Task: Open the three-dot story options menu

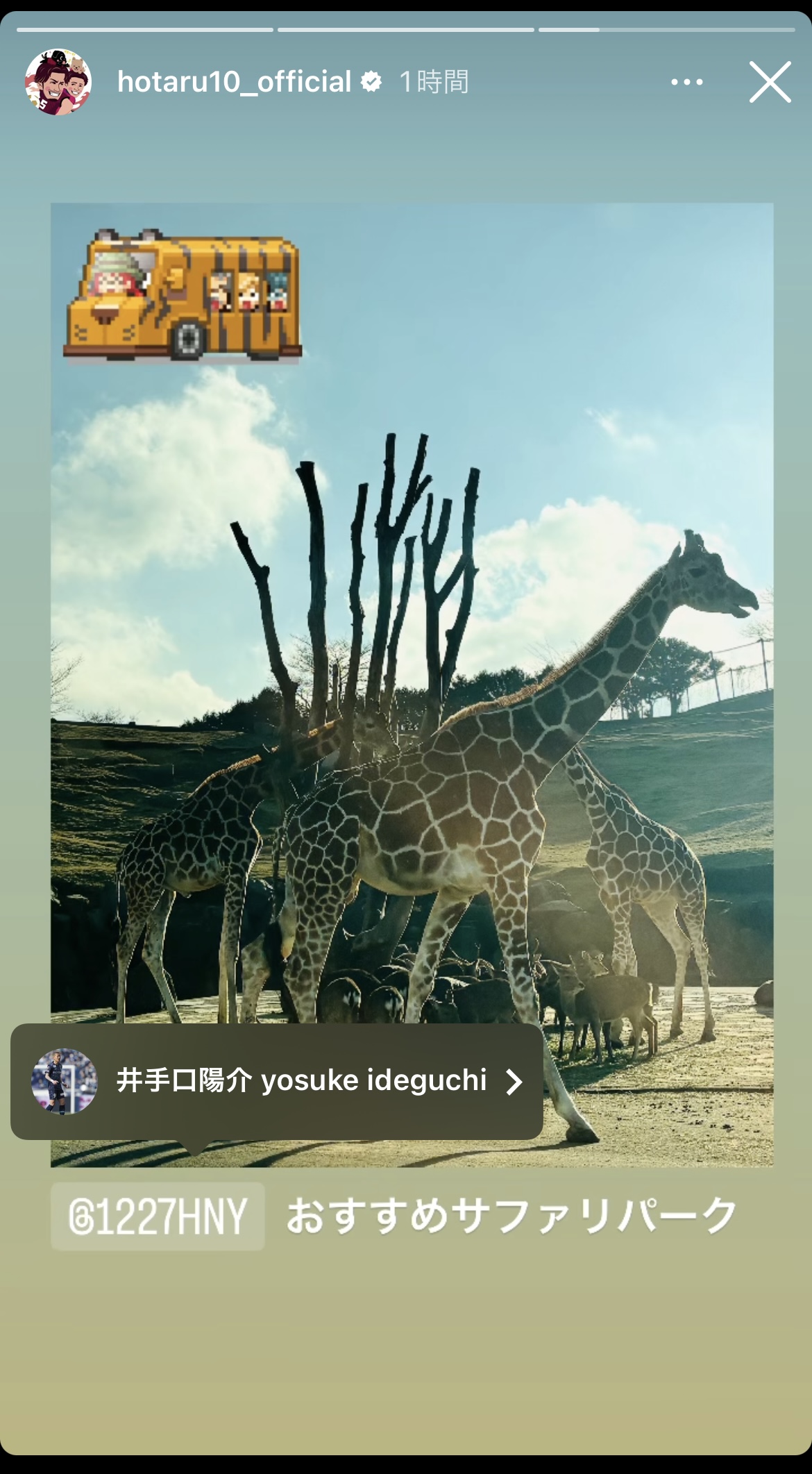Action: pos(686,82)
